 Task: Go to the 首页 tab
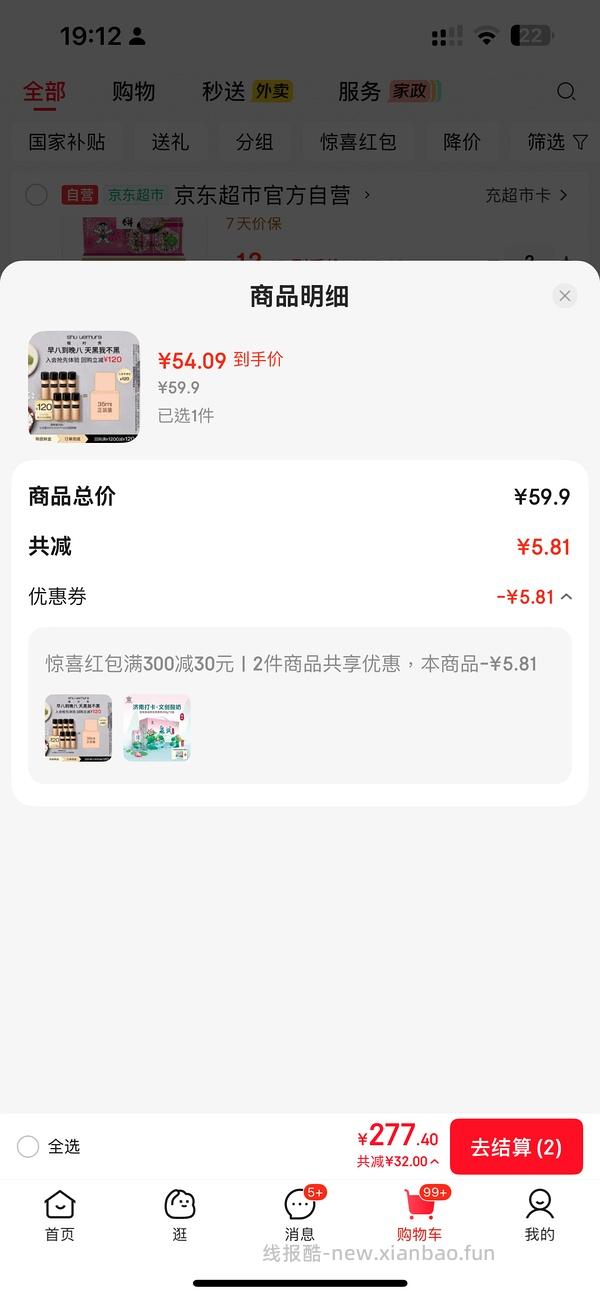click(x=60, y=1215)
